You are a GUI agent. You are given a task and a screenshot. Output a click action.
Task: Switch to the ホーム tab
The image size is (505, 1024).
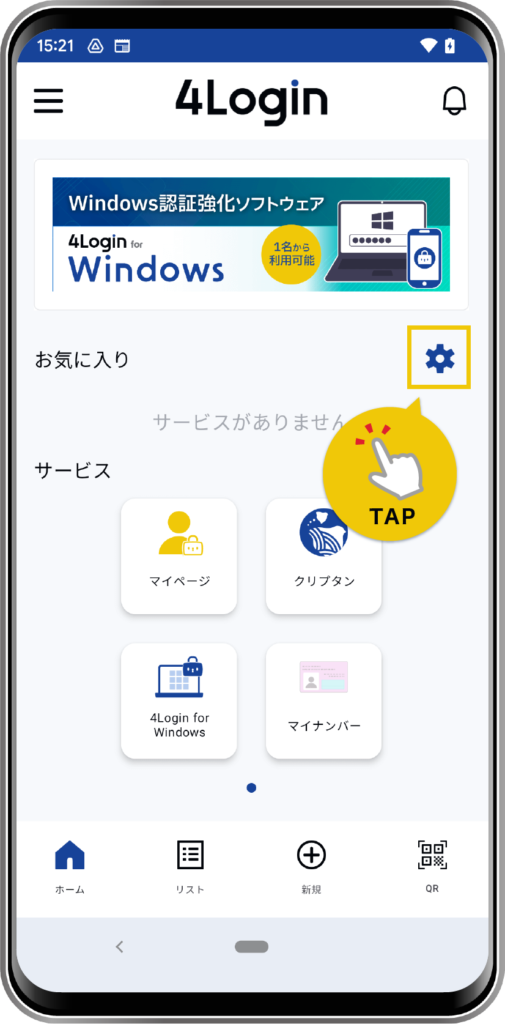pos(70,867)
